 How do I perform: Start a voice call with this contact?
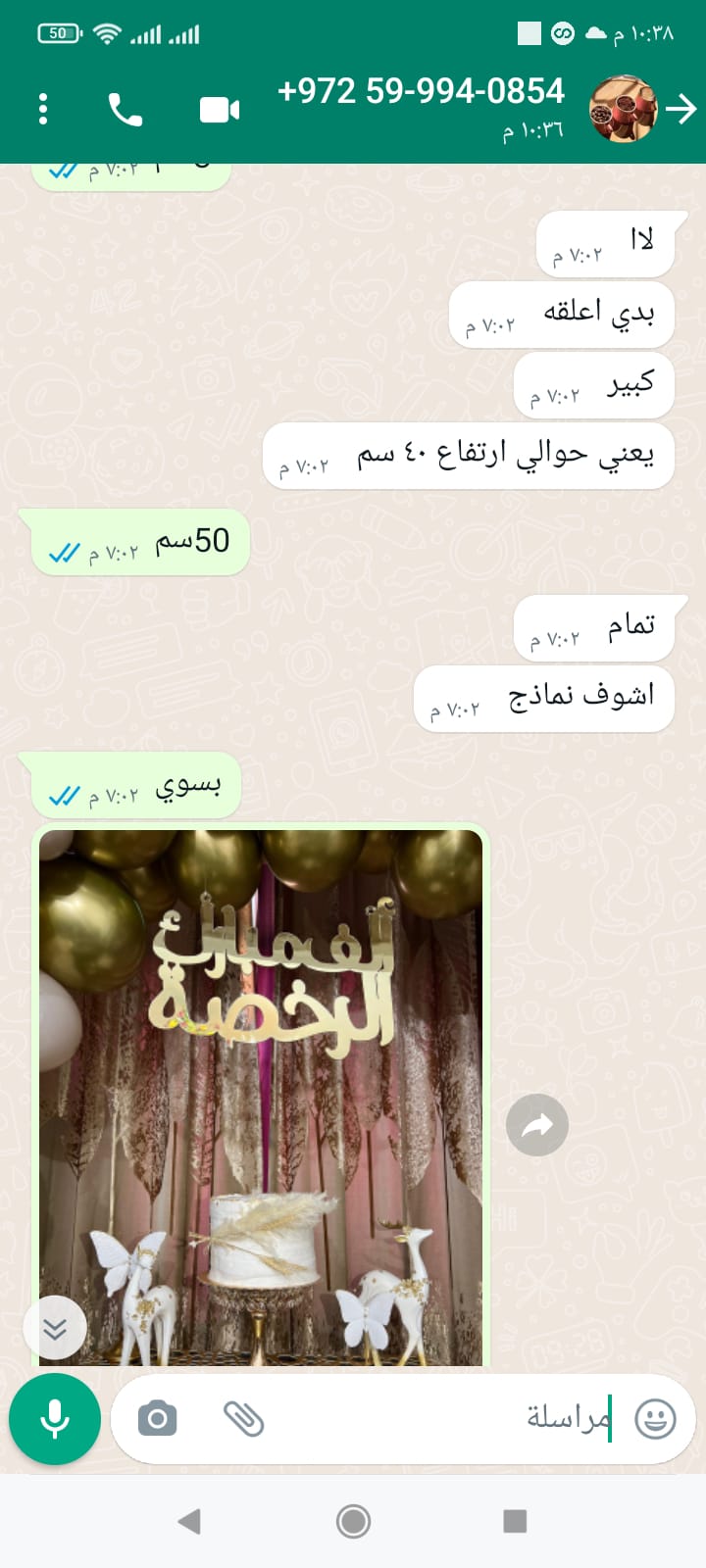125,110
